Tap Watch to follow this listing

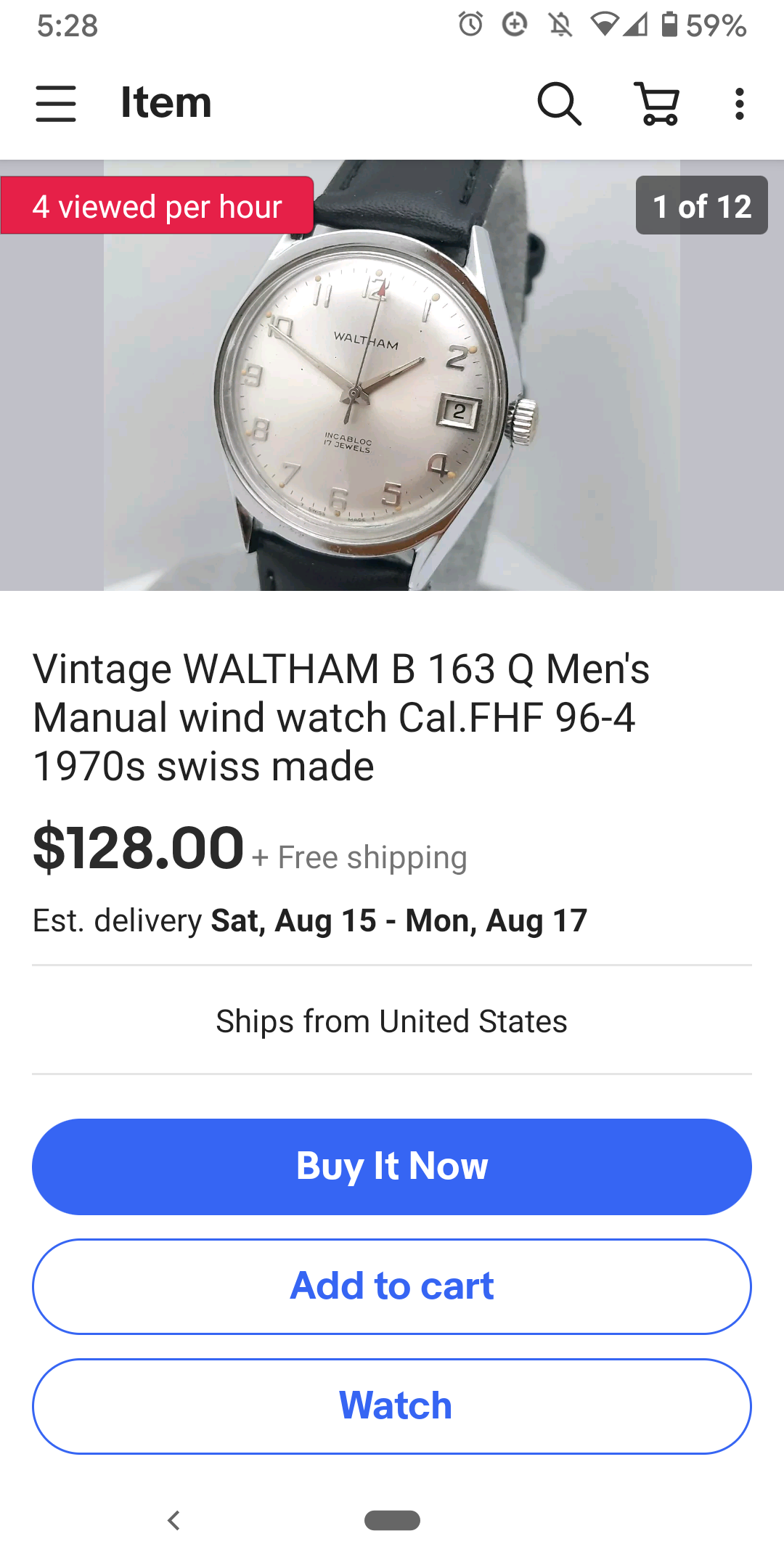tap(392, 1406)
